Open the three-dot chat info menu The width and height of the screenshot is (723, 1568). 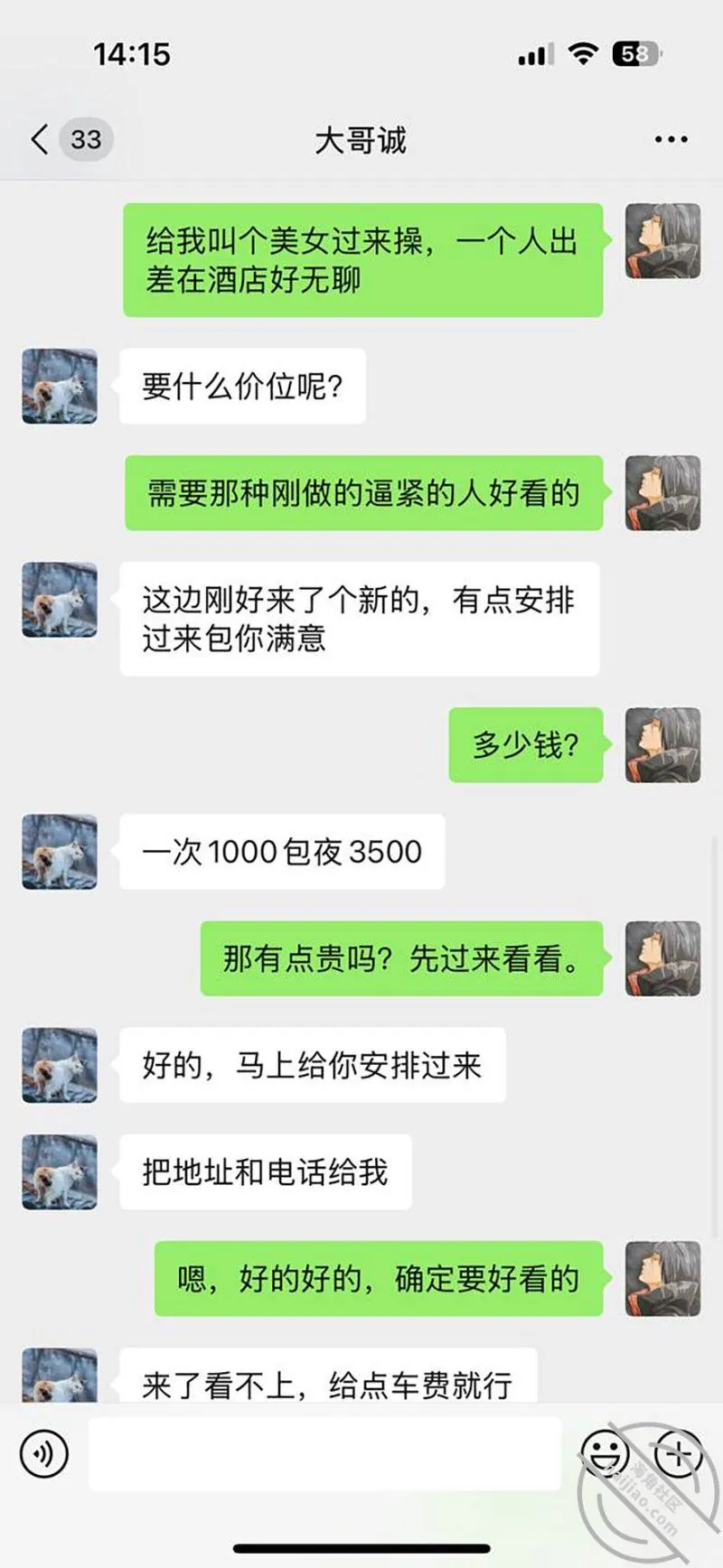(x=671, y=140)
